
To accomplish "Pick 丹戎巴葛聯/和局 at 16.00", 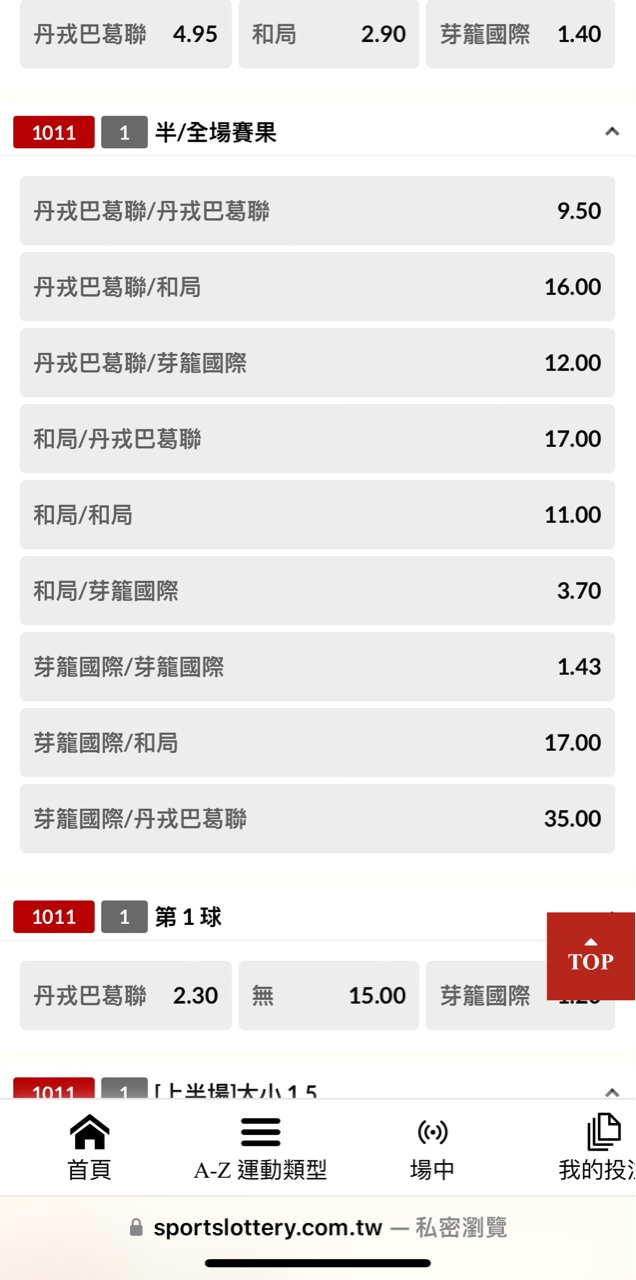I will (317, 287).
